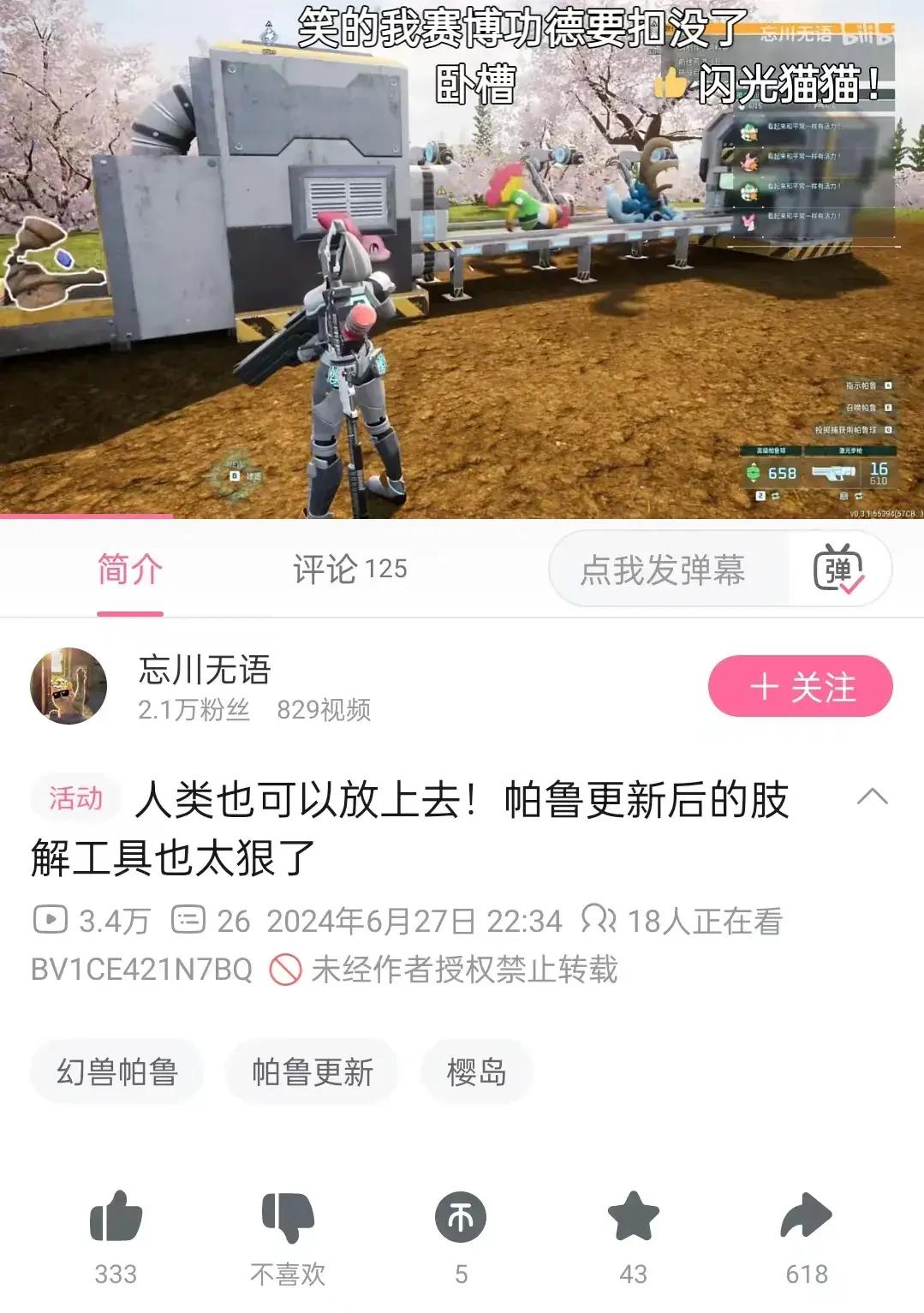Select the 简介 tab

click(129, 570)
